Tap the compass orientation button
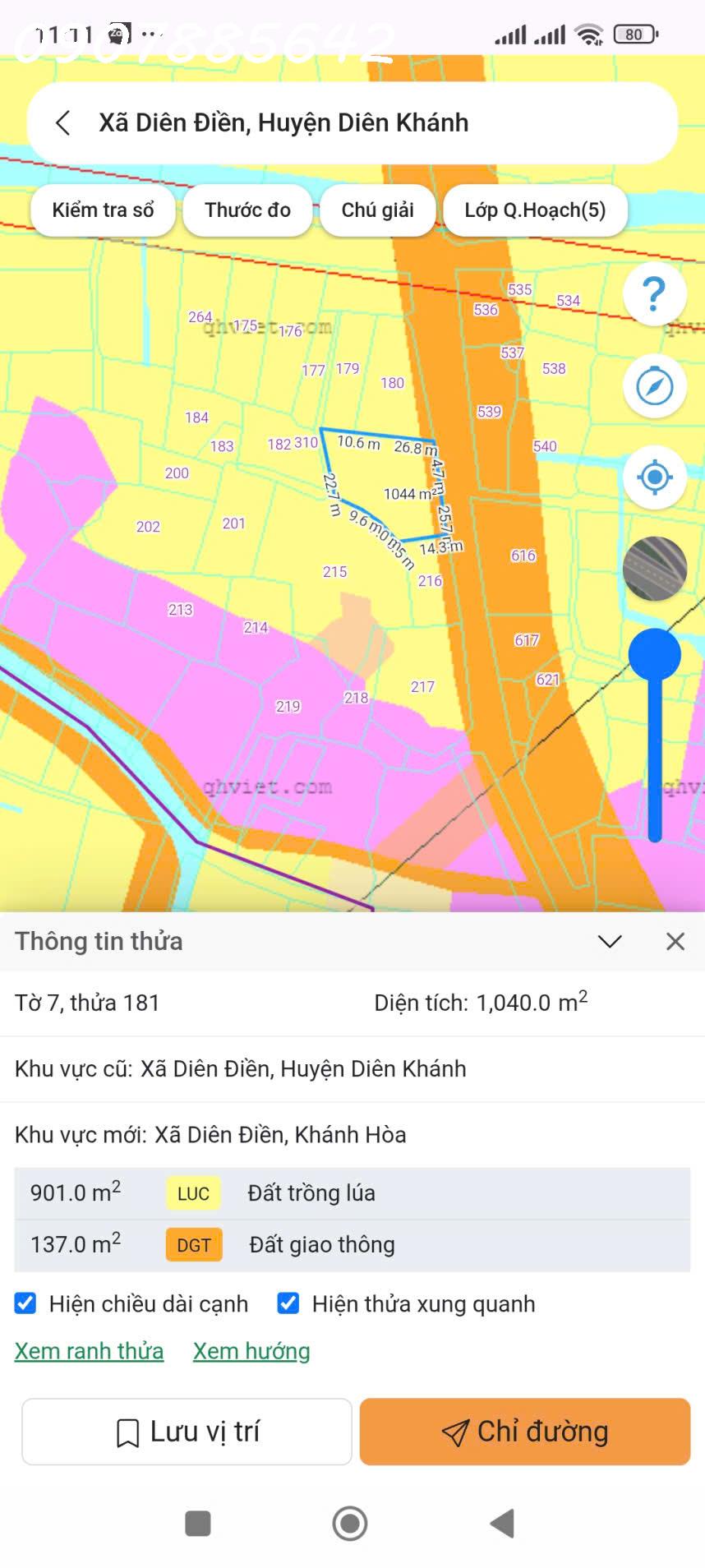Viewport: 705px width, 1568px height. click(654, 385)
